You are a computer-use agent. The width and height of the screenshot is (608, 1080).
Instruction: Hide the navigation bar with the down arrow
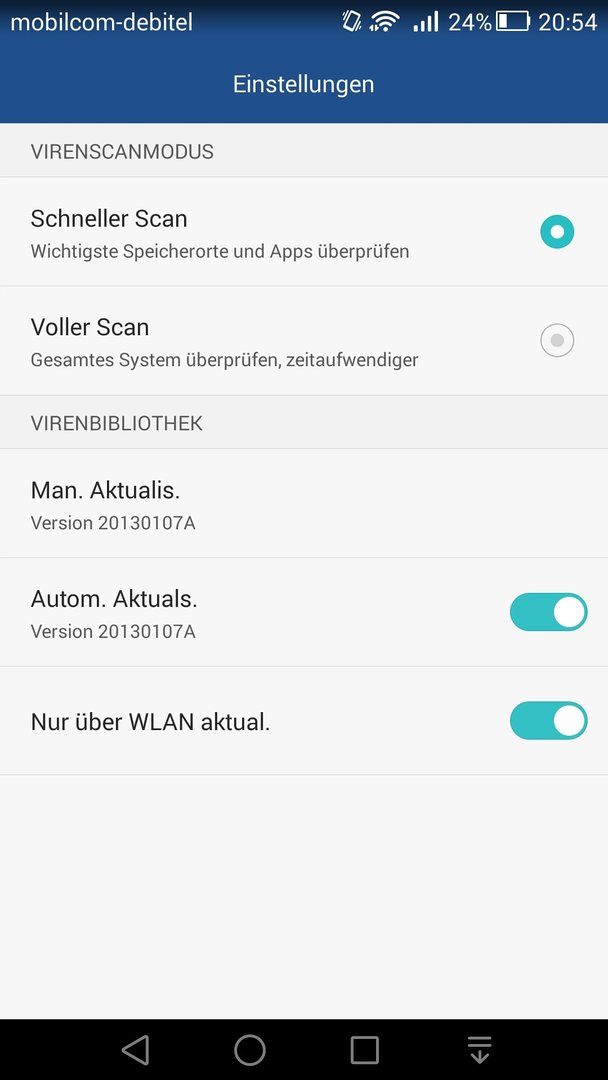(x=480, y=1050)
